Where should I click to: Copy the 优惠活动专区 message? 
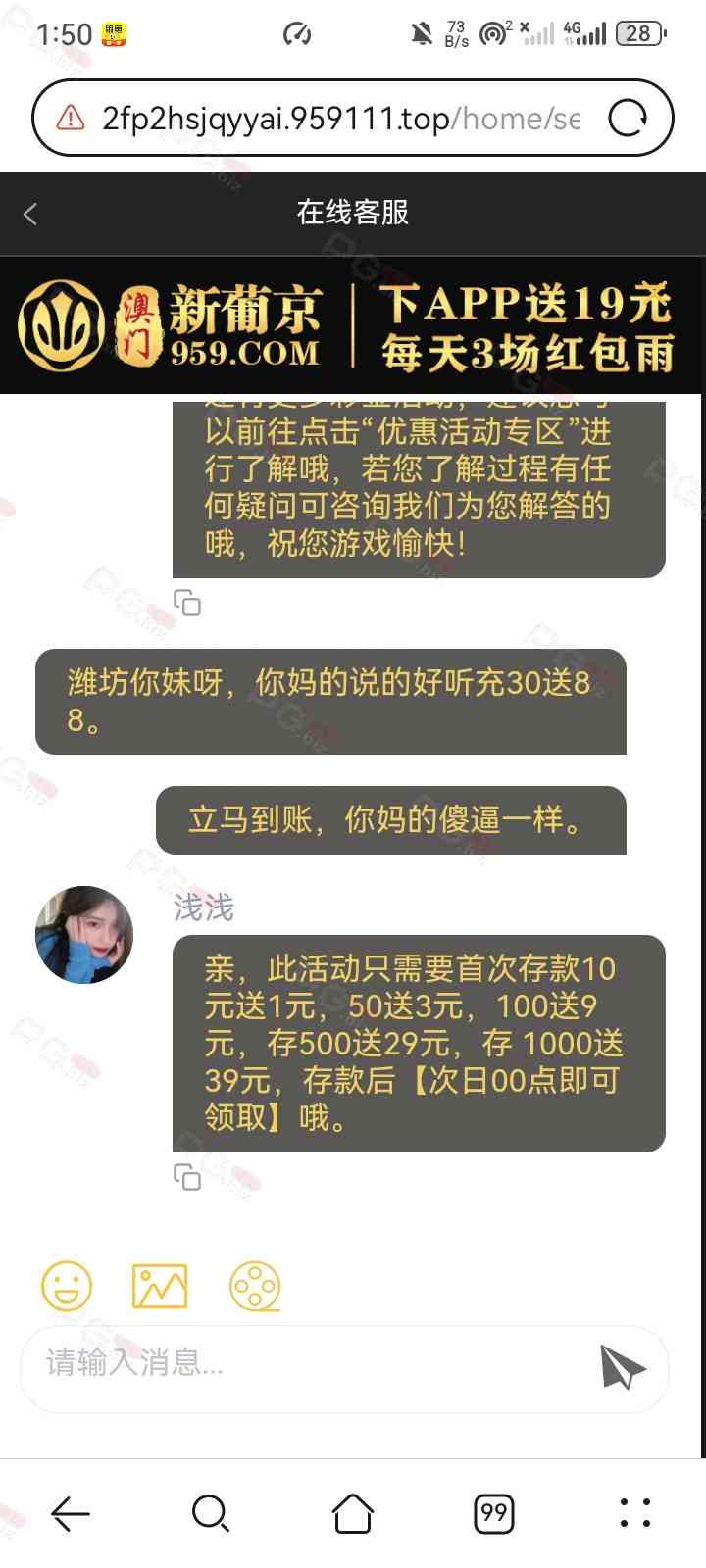[x=186, y=602]
